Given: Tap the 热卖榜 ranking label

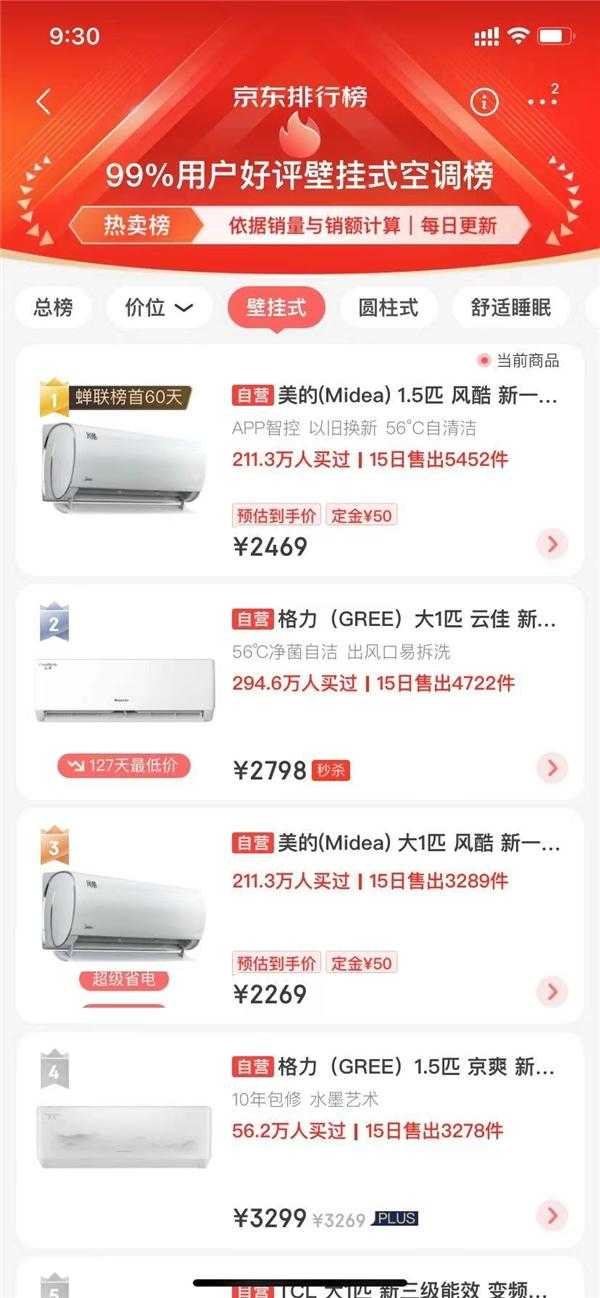Looking at the screenshot, I should [x=137, y=226].
